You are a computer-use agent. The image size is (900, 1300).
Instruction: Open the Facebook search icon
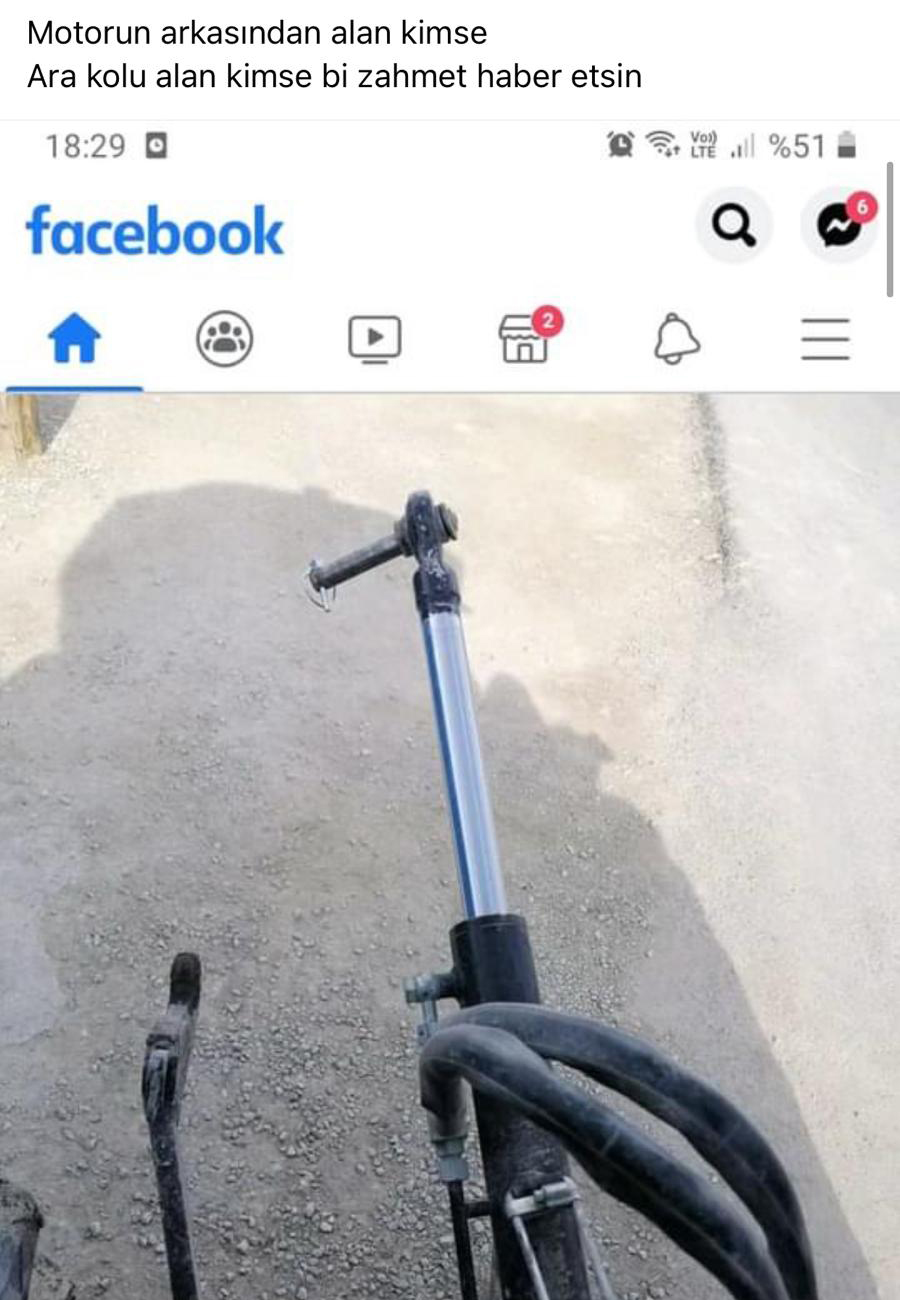point(733,226)
